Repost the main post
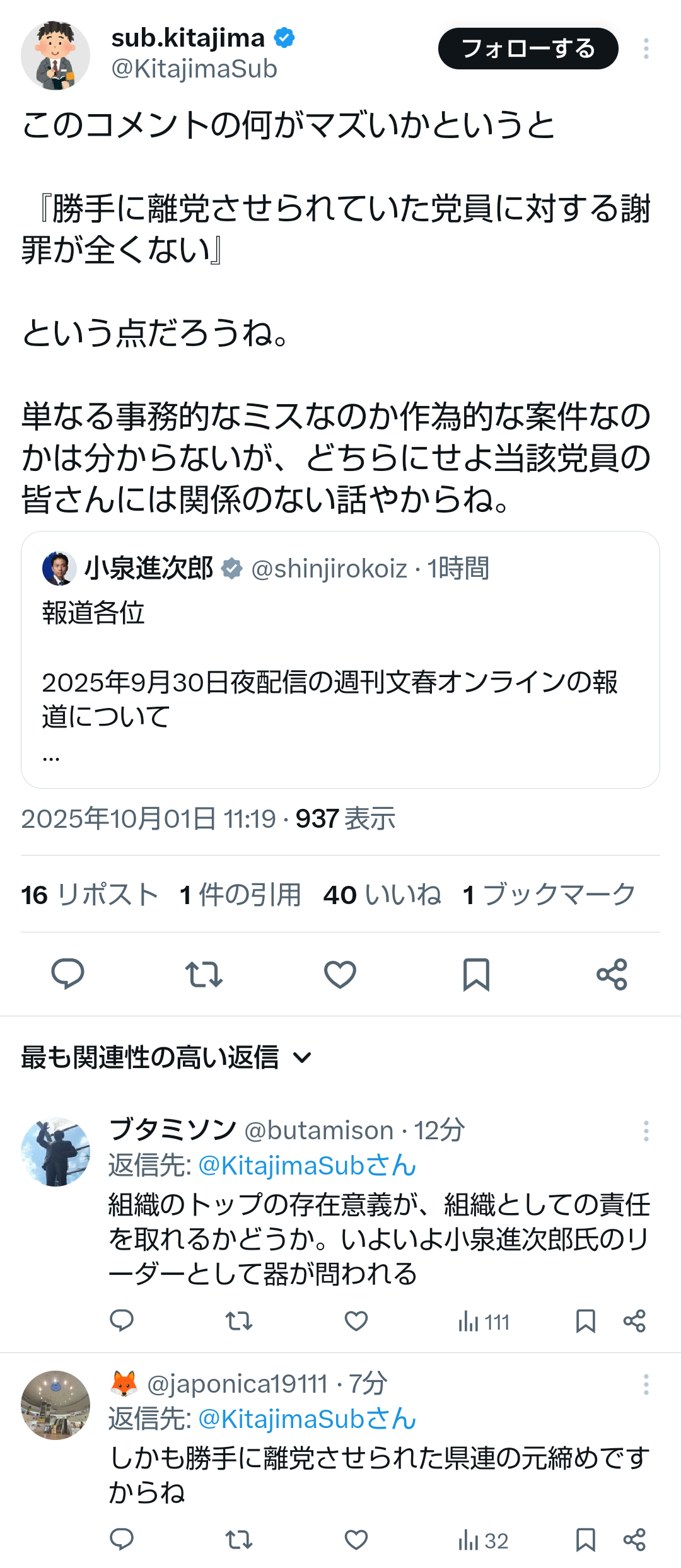Image resolution: width=681 pixels, height=1568 pixels. [204, 974]
